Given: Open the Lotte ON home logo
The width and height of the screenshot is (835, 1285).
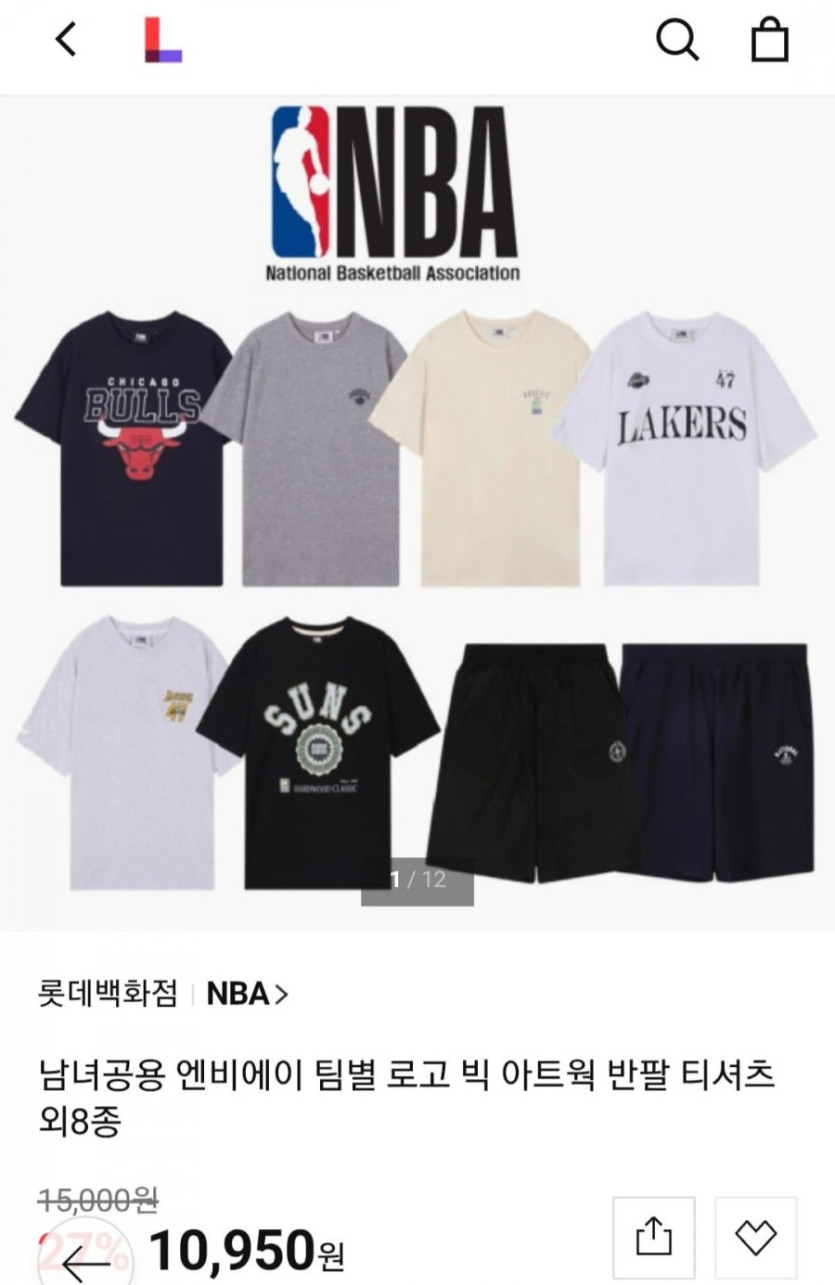Looking at the screenshot, I should pos(163,40).
